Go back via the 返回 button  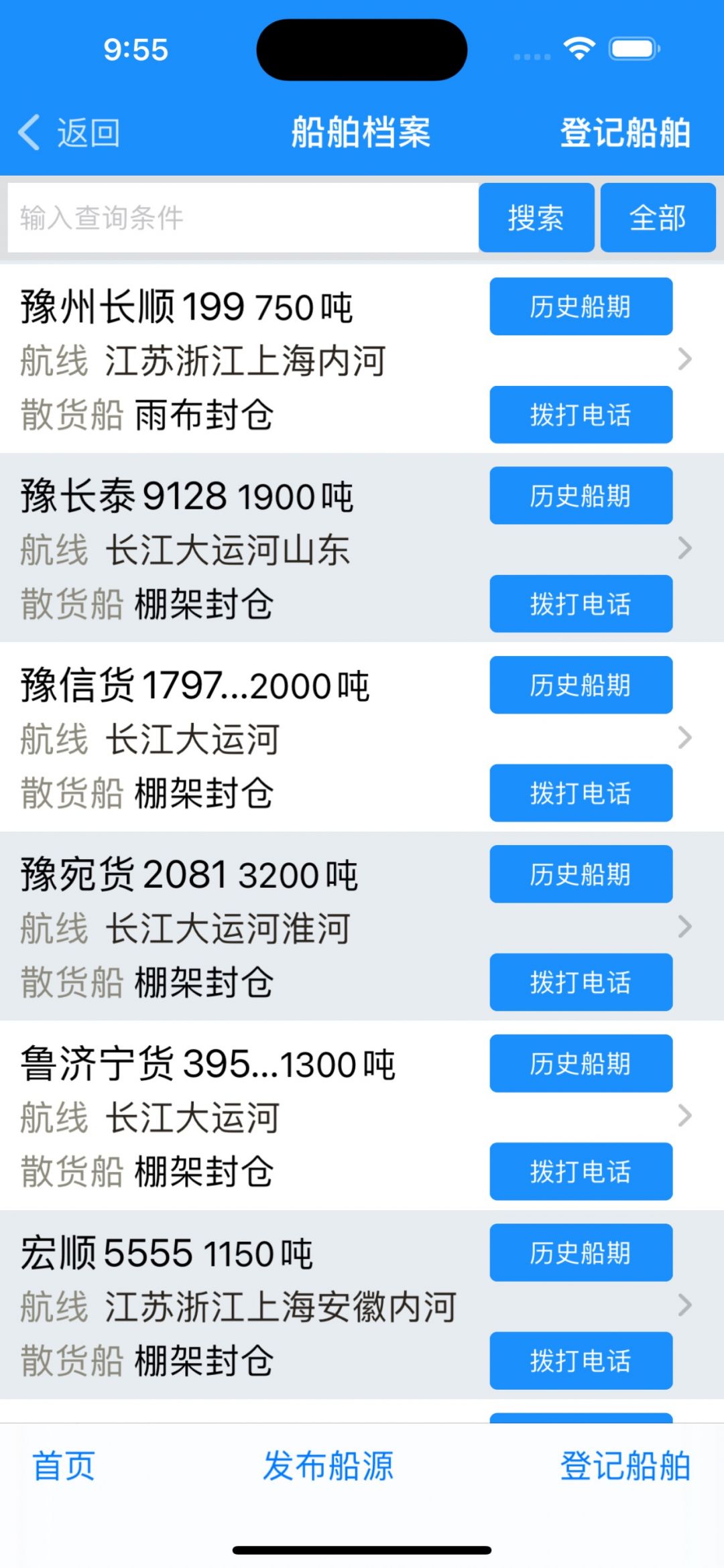click(70, 132)
